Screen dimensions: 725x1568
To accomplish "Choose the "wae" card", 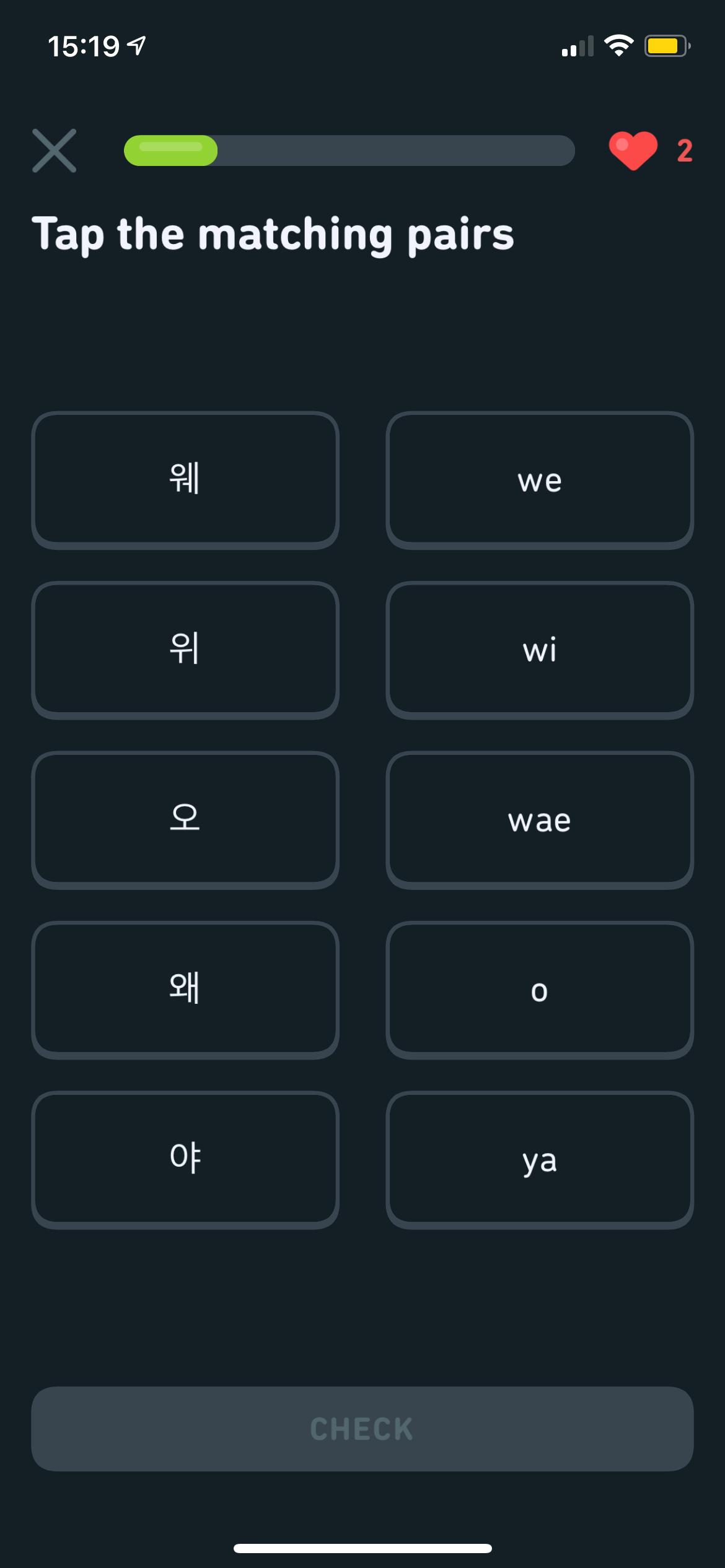I will tap(540, 820).
